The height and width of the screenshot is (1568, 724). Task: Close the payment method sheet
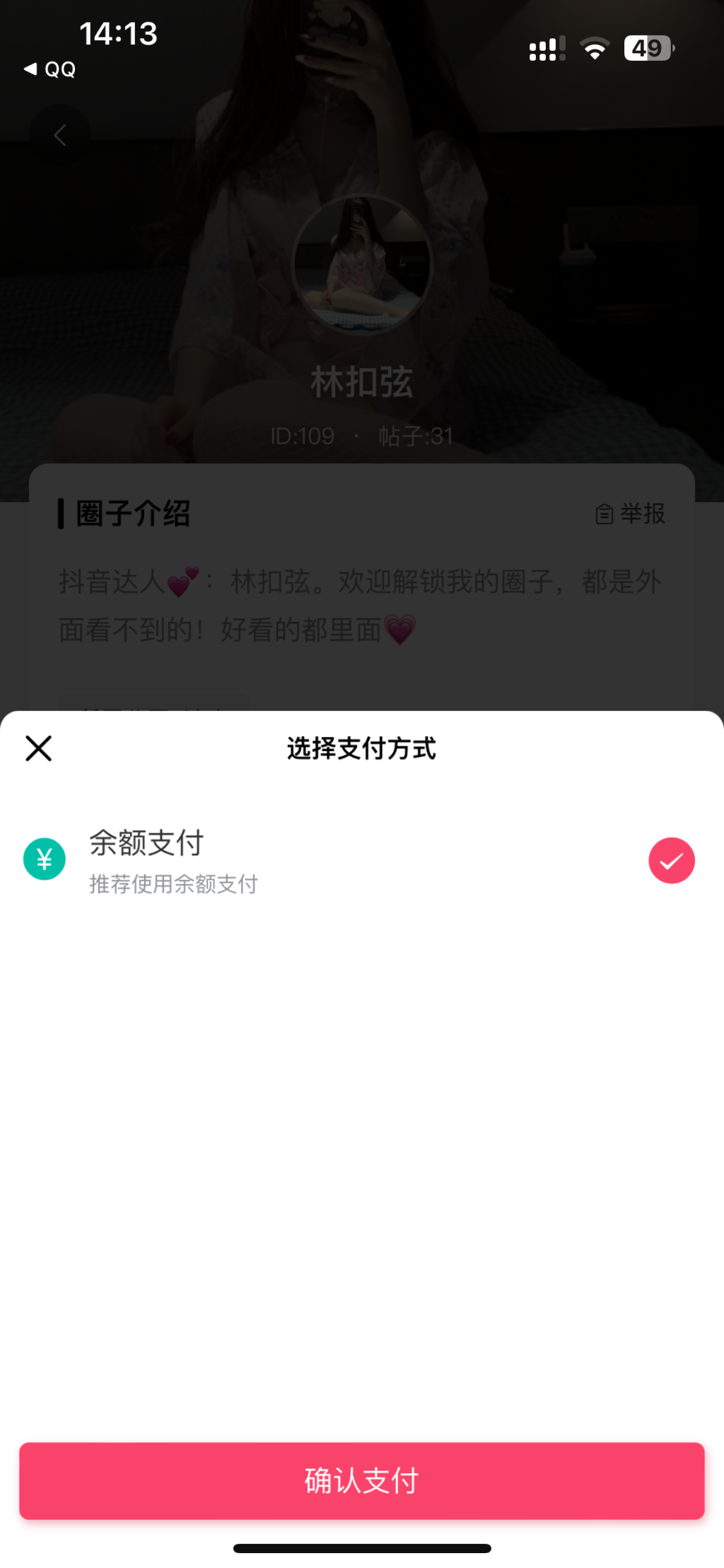pyautogui.click(x=39, y=748)
